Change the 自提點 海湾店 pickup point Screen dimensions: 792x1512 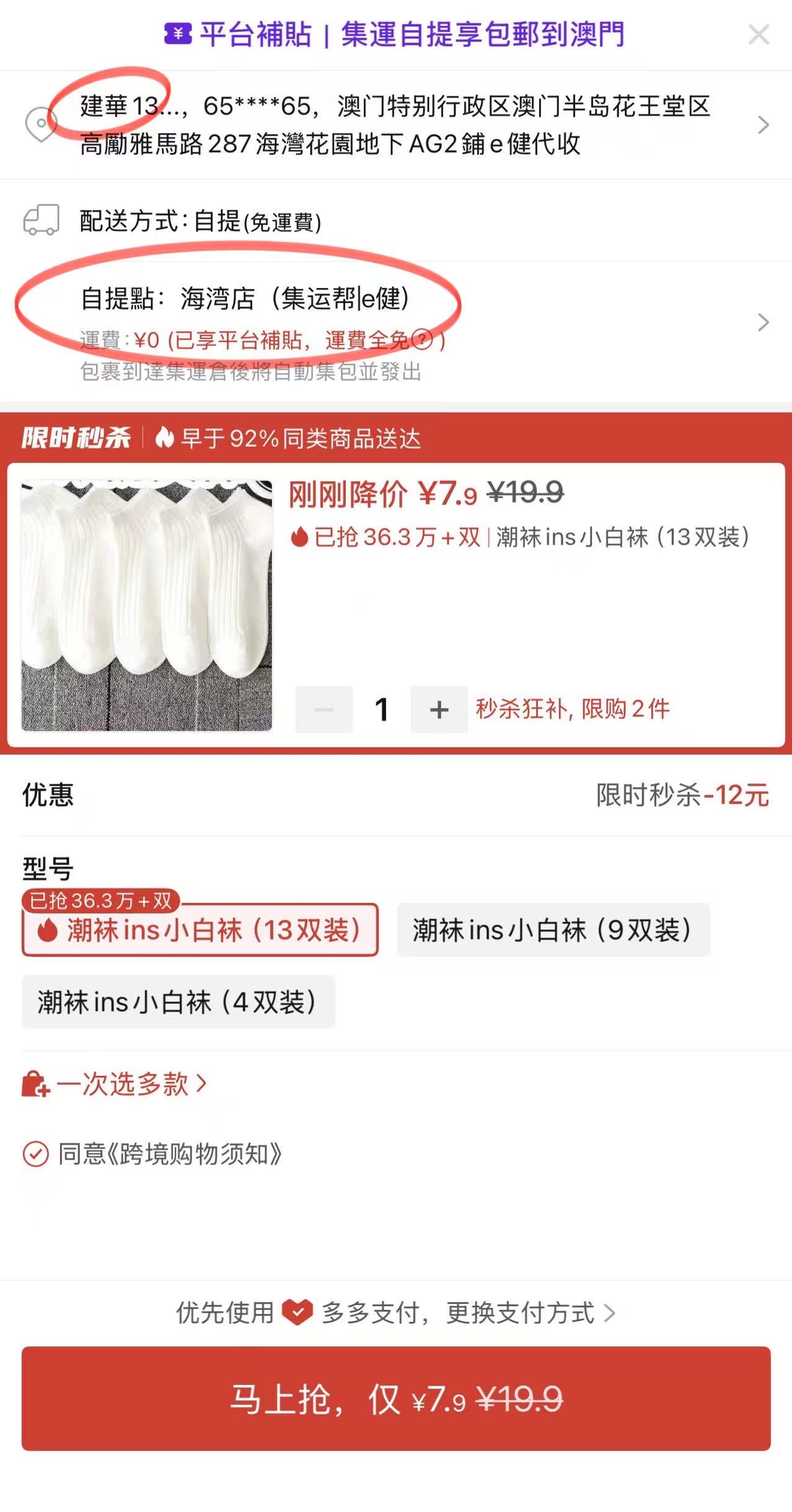(395, 322)
